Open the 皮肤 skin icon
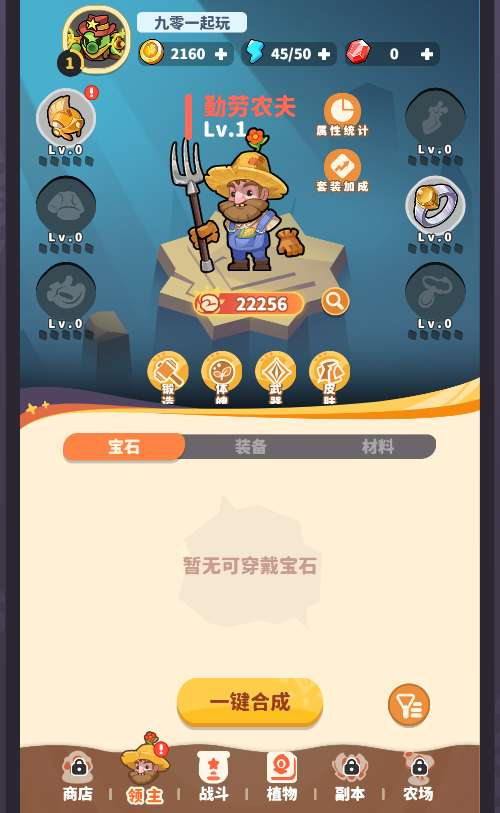The image size is (500, 813). (x=329, y=377)
